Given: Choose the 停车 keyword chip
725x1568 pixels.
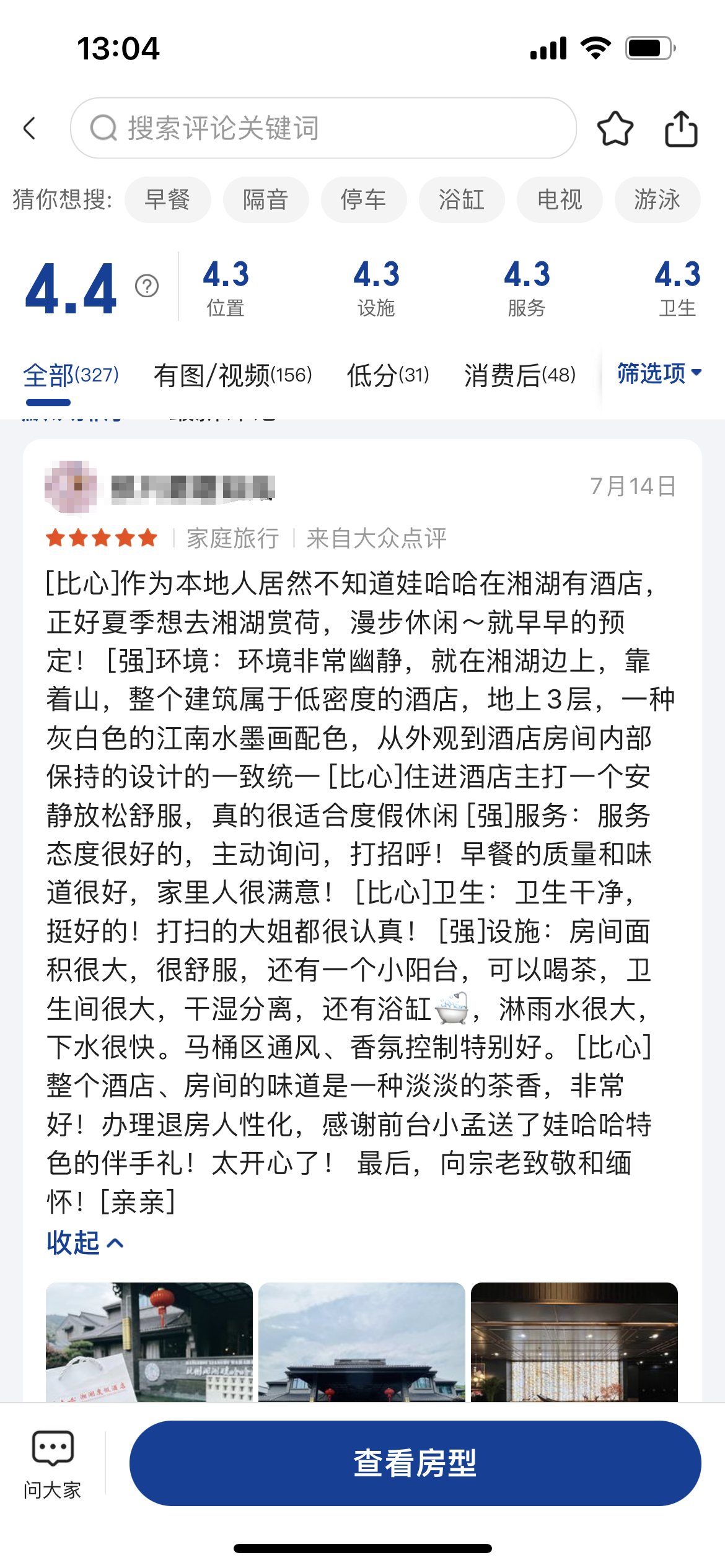Looking at the screenshot, I should coord(363,199).
